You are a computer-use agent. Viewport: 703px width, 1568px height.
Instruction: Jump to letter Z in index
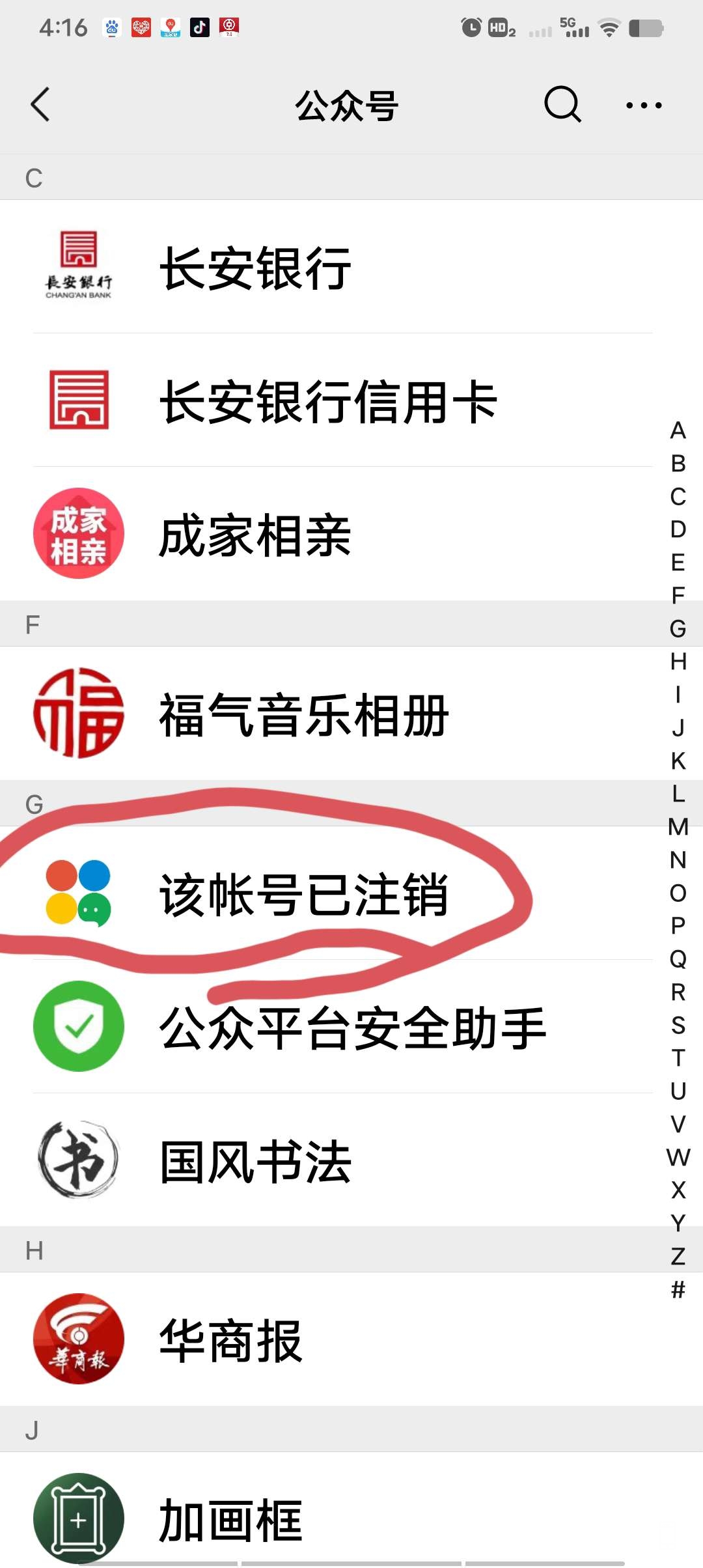pos(678,1256)
